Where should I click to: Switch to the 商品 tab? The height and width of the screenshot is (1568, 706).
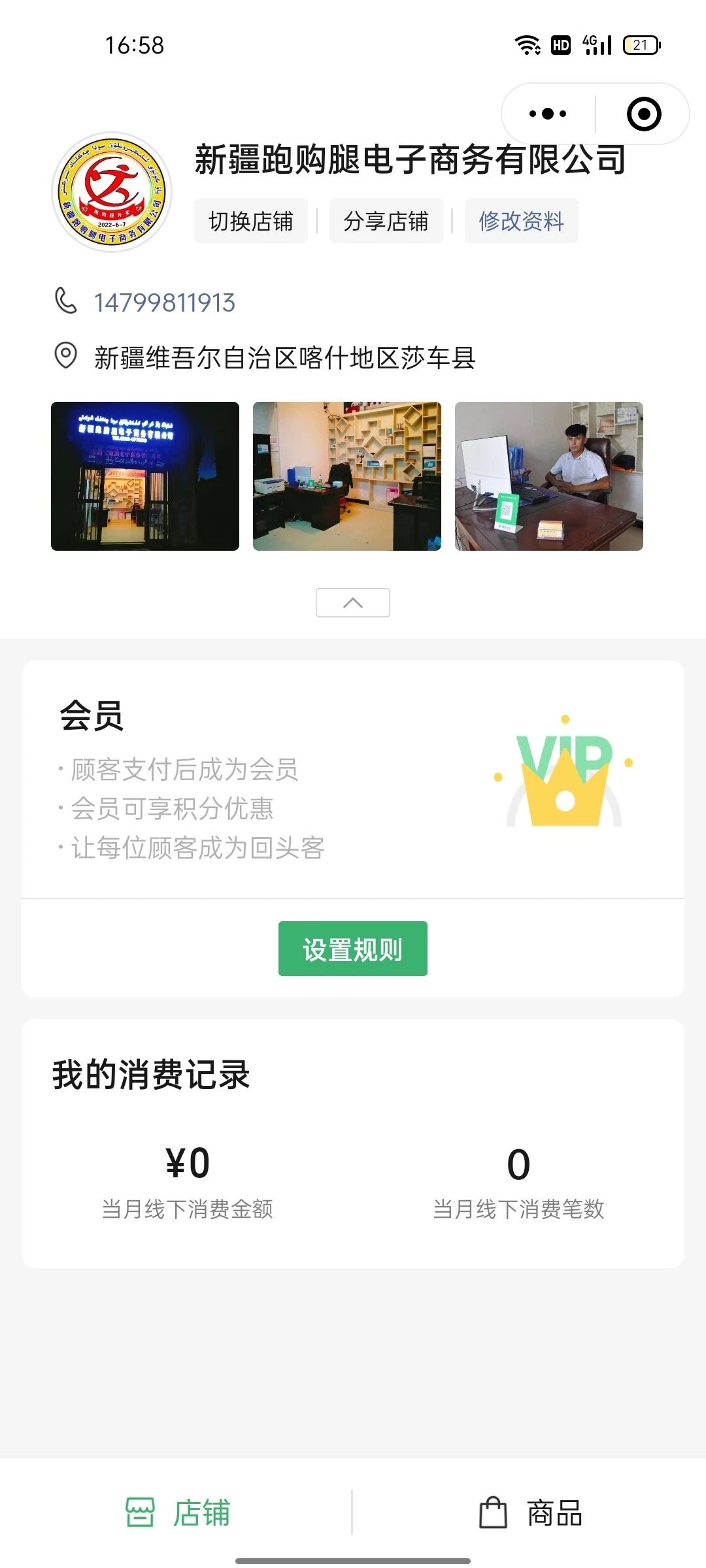531,1512
